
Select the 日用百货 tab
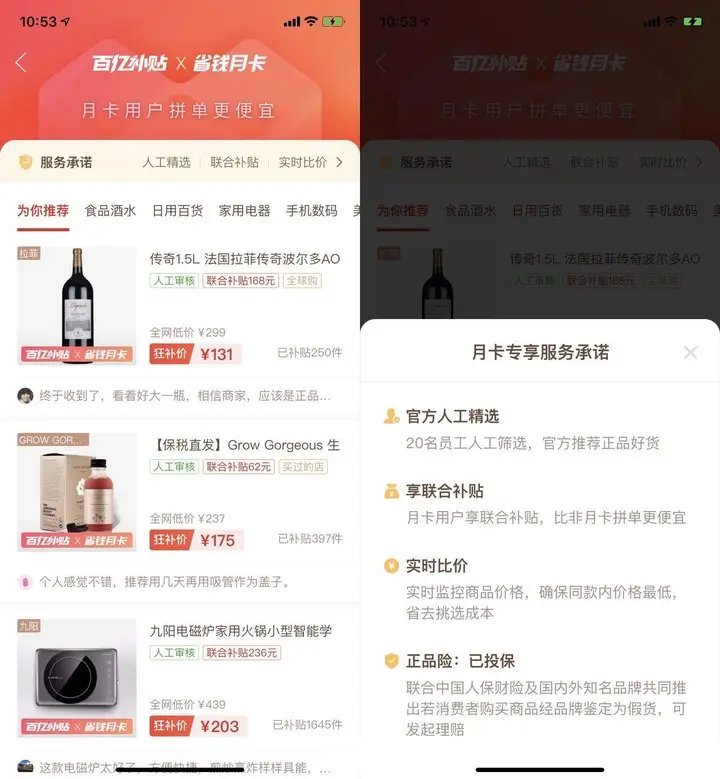coord(177,211)
